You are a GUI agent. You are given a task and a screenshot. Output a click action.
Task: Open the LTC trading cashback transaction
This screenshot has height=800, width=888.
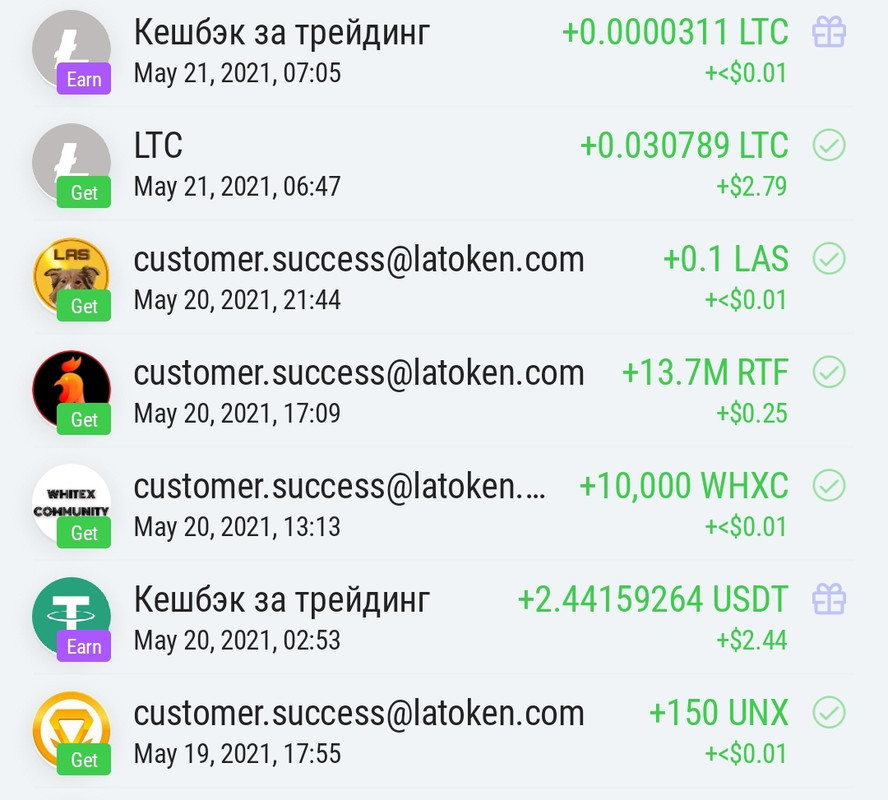coord(440,51)
